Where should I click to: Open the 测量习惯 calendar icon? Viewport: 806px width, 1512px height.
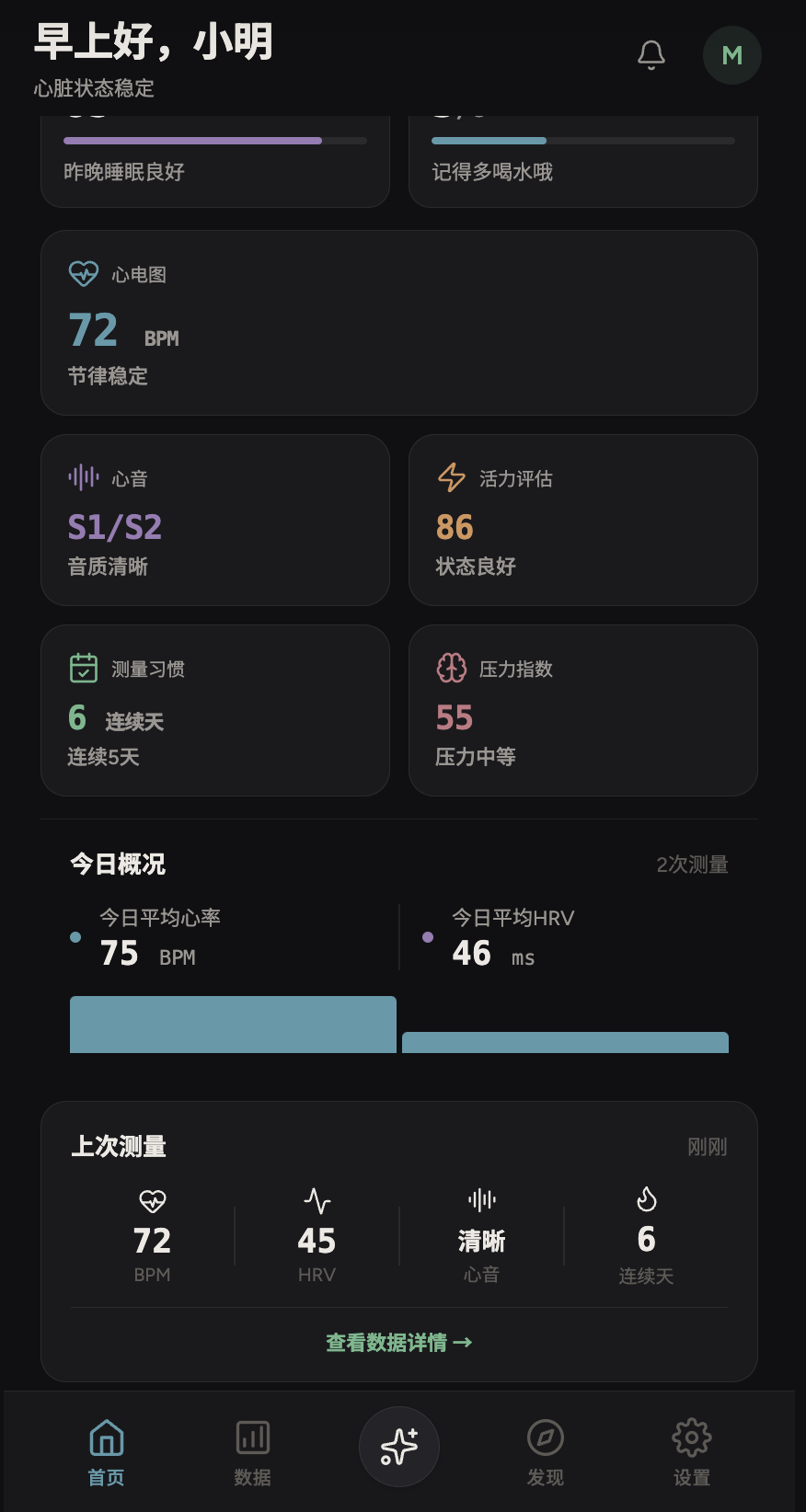tap(83, 668)
